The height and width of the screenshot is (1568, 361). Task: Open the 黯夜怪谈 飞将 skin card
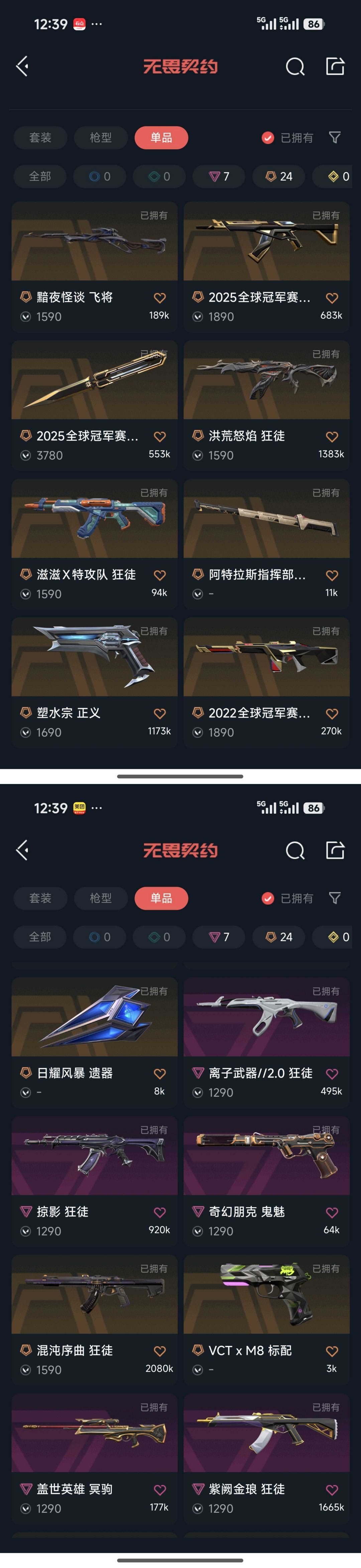[94, 266]
